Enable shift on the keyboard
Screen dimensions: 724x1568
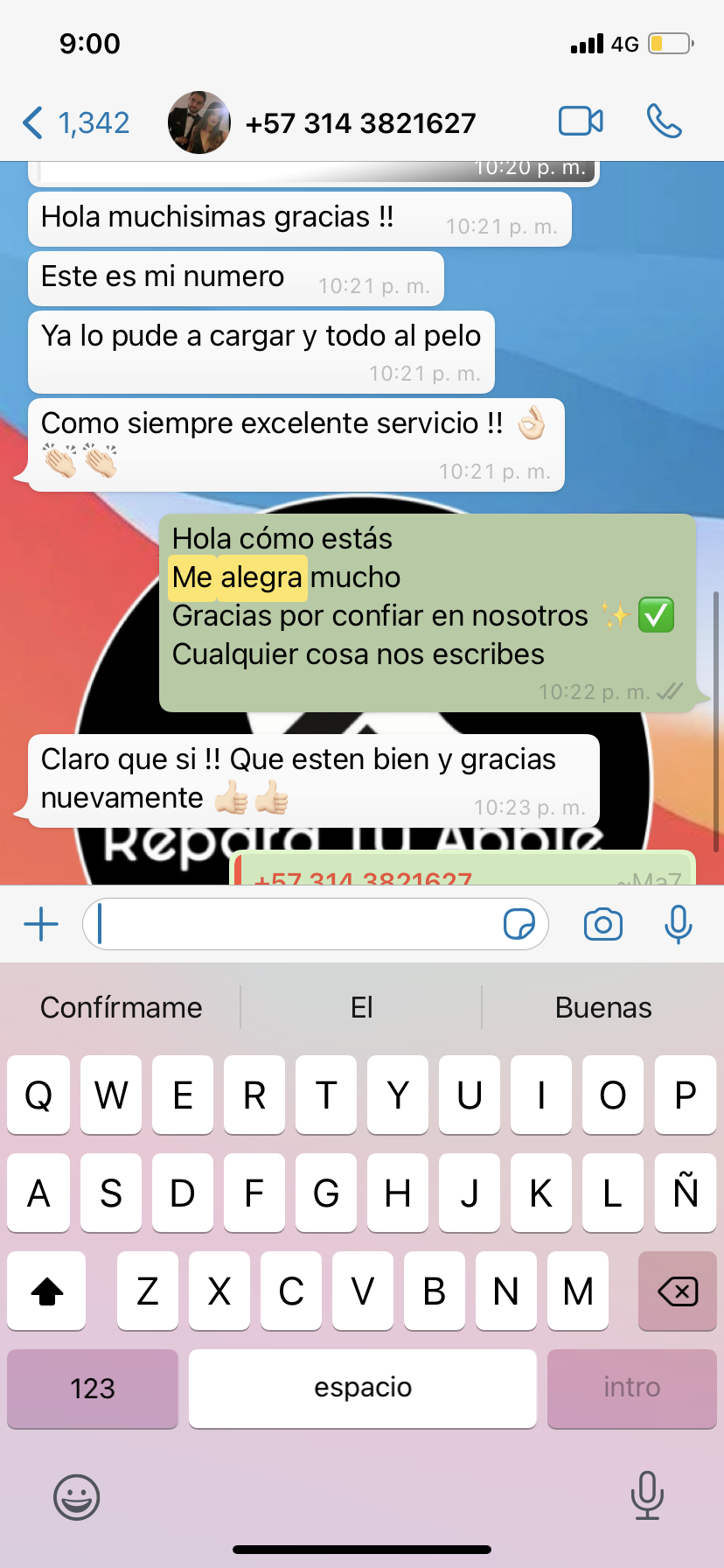tap(47, 1291)
